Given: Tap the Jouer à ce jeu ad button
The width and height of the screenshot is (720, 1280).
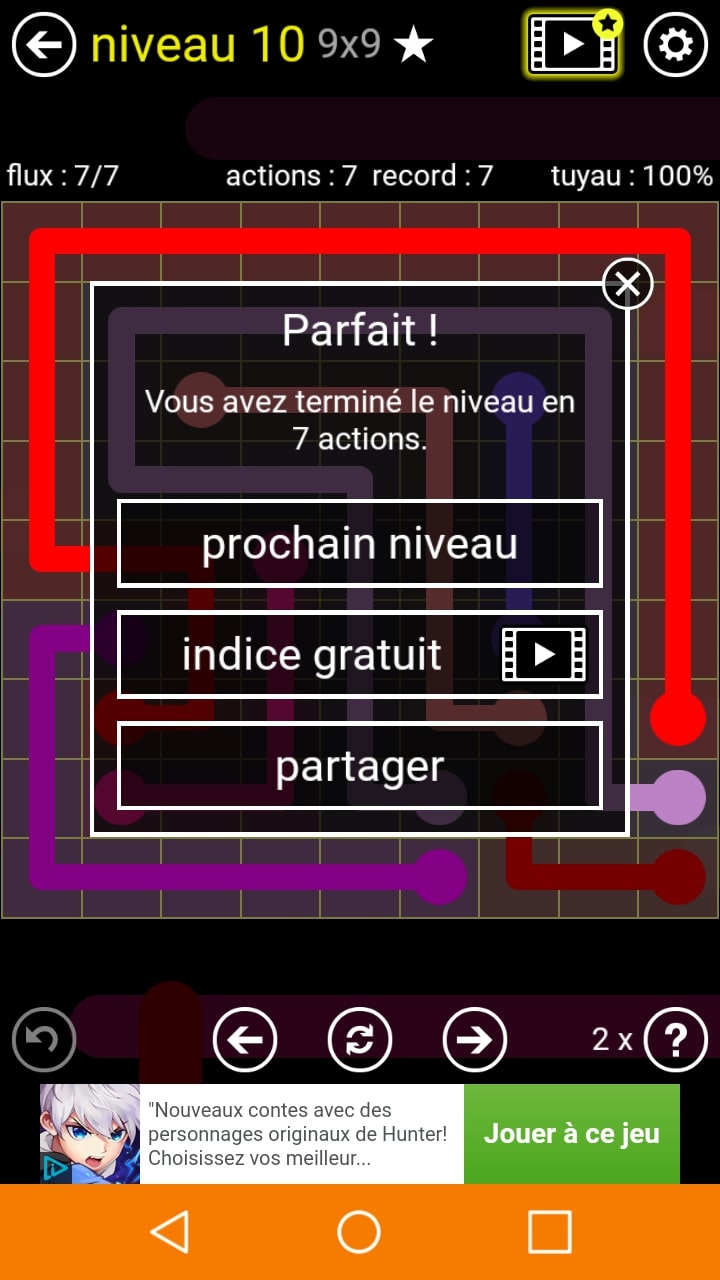Looking at the screenshot, I should (x=571, y=1134).
